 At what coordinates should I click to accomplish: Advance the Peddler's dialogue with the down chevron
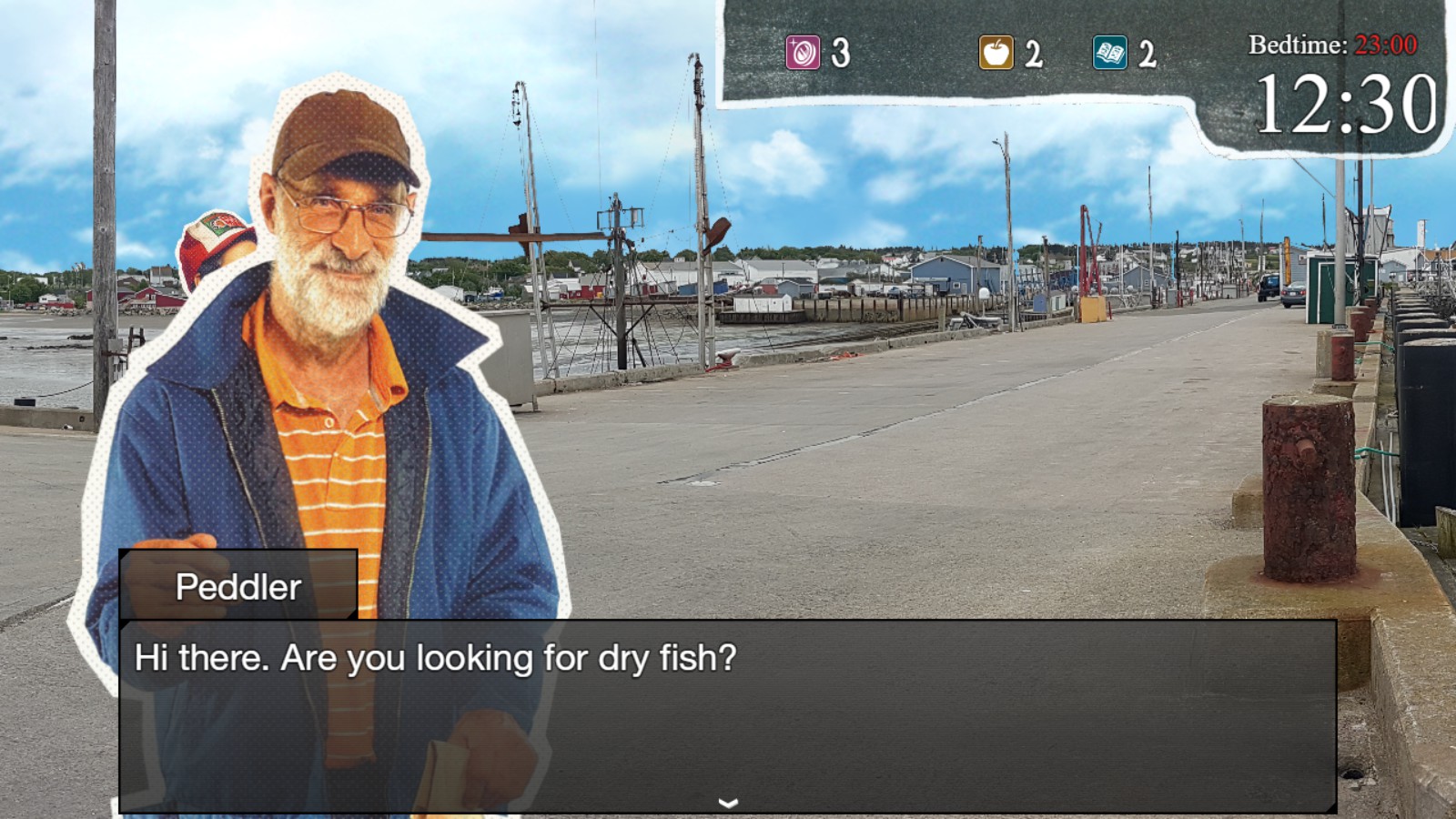[x=728, y=803]
